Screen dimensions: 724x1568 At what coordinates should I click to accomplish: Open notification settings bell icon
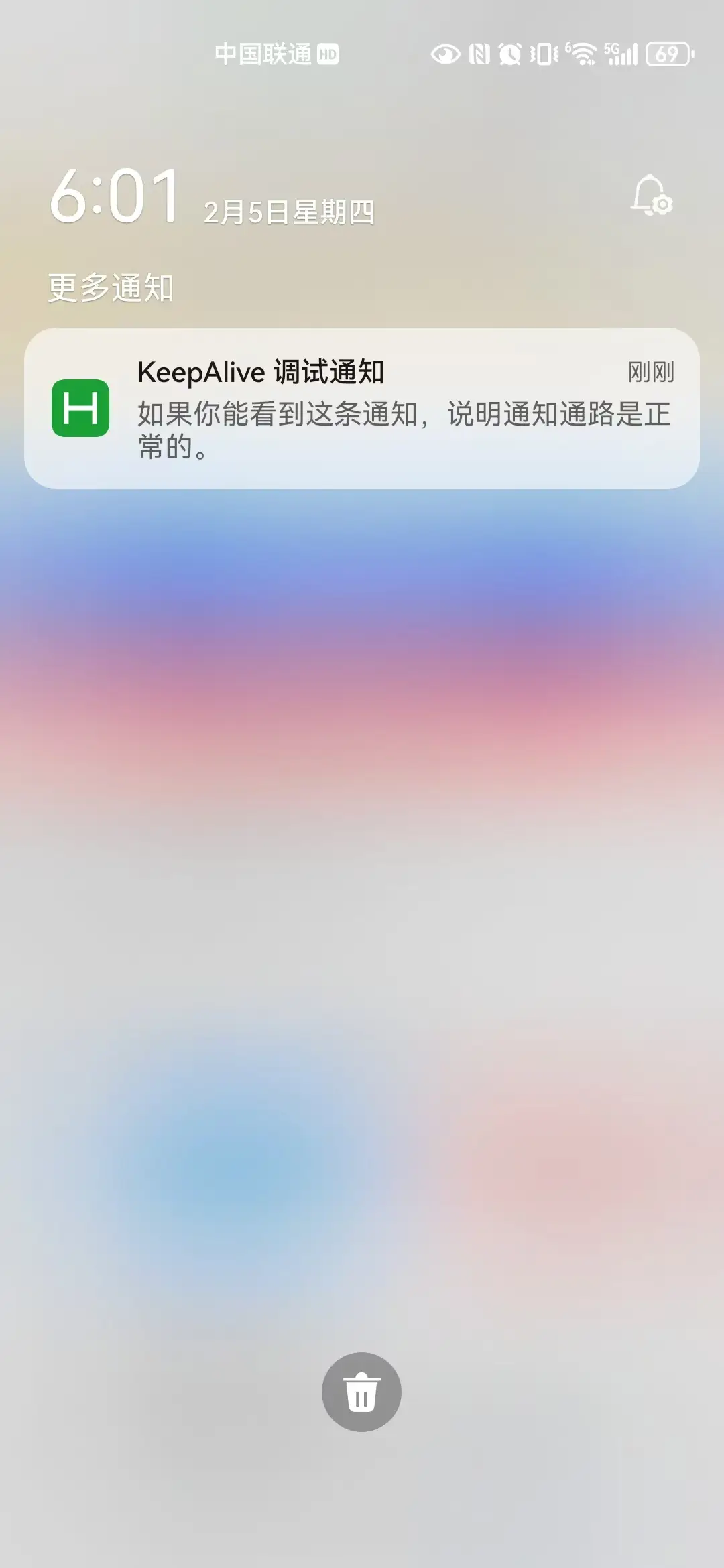pyautogui.click(x=651, y=196)
